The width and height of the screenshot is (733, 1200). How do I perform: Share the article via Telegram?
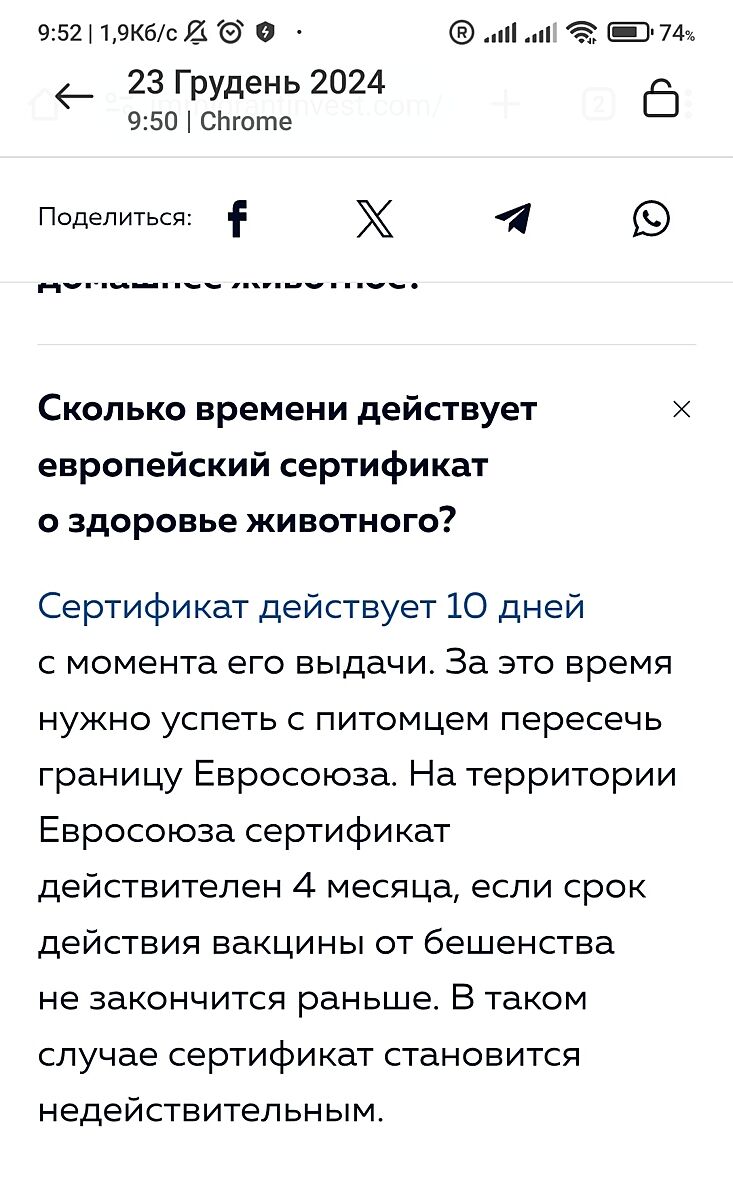tap(513, 218)
